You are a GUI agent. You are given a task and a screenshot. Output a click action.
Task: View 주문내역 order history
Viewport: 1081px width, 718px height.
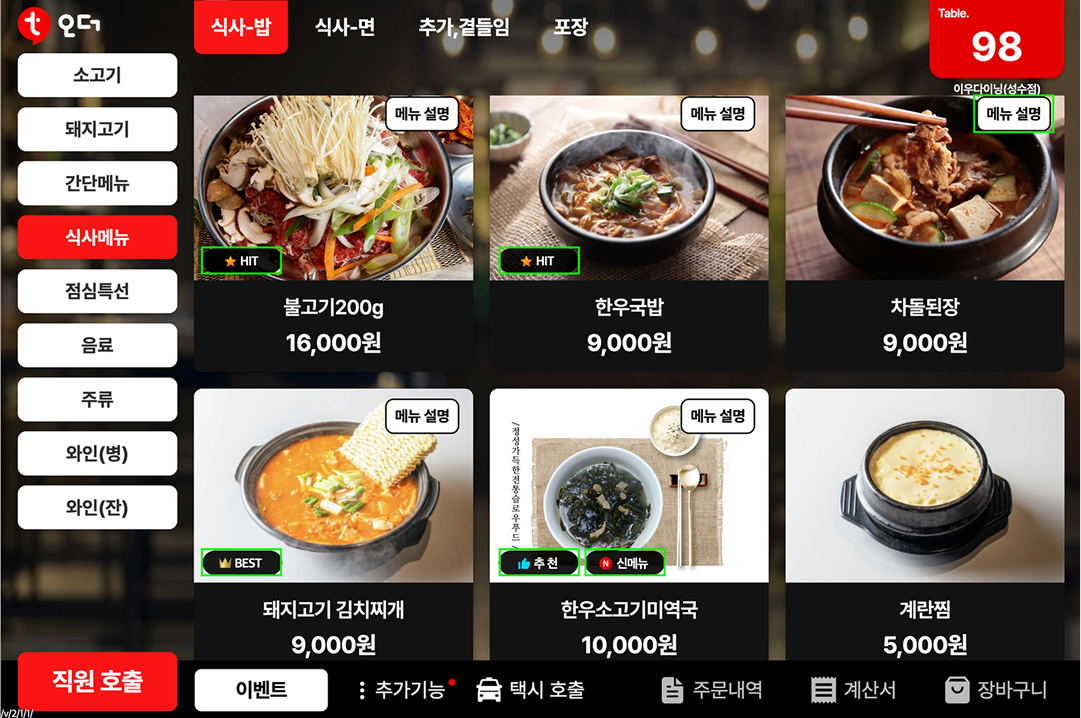(713, 690)
